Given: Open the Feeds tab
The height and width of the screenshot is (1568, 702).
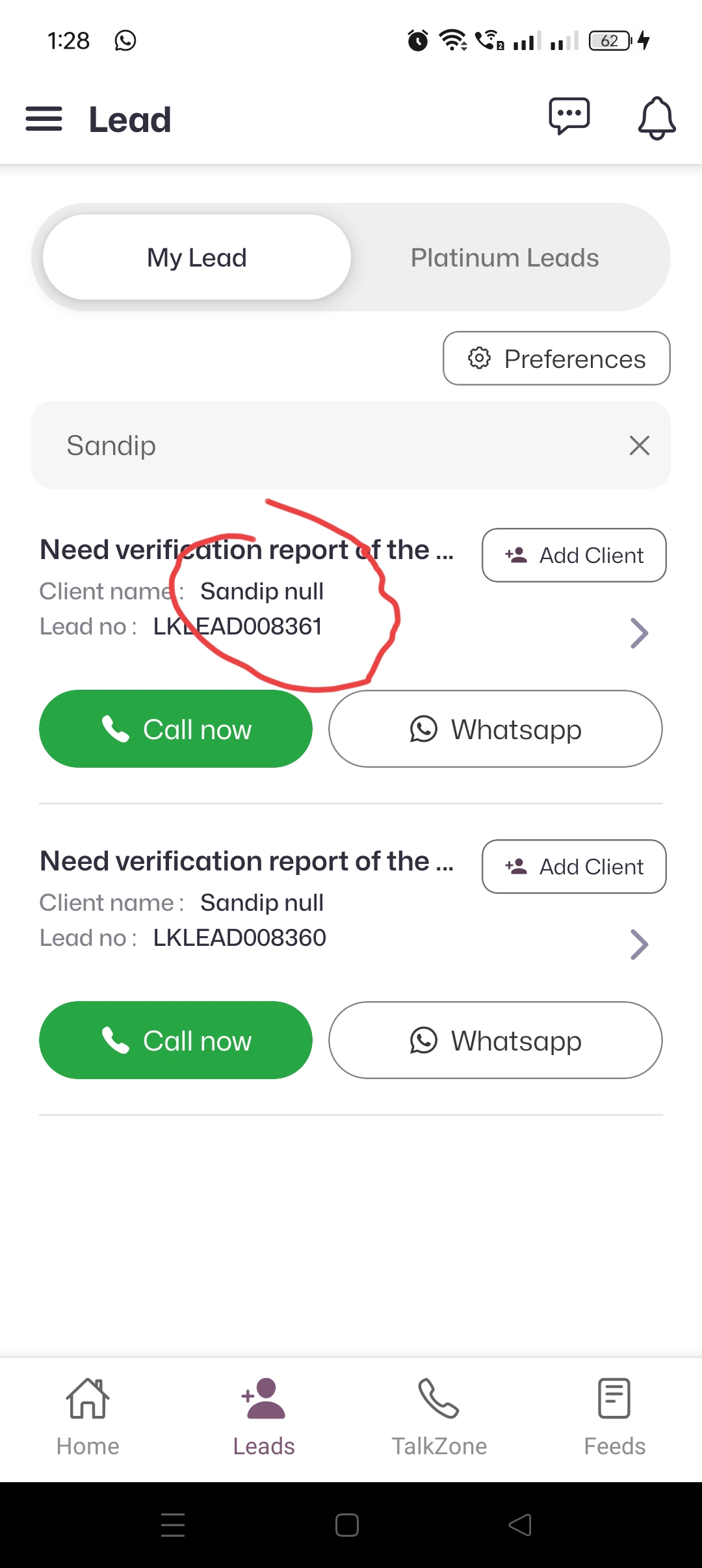Looking at the screenshot, I should coord(614,1417).
